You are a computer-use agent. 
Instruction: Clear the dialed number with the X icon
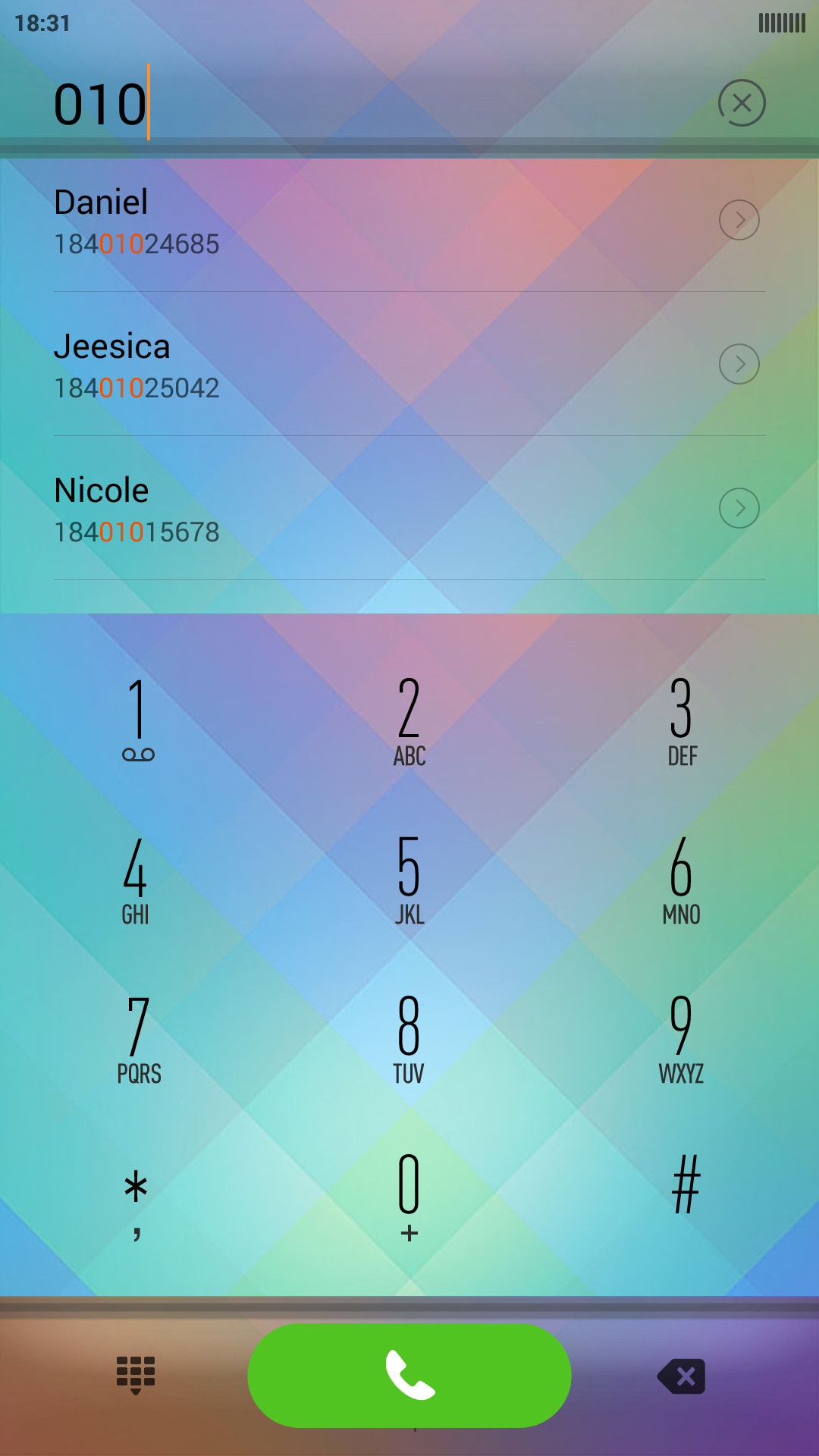coord(742,103)
